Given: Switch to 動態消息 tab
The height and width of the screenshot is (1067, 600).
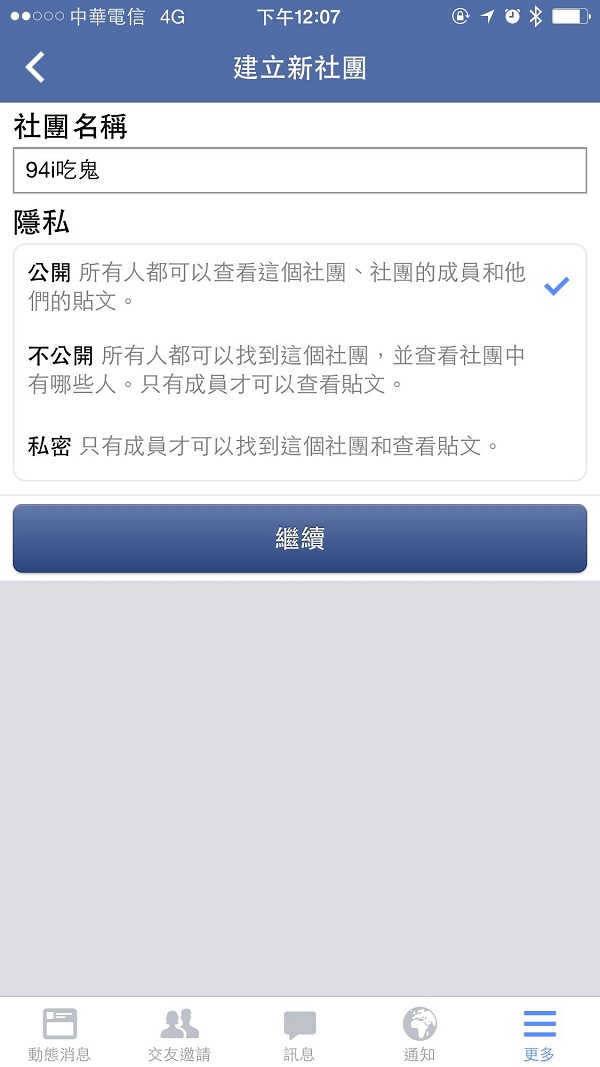Looking at the screenshot, I should click(x=60, y=1034).
